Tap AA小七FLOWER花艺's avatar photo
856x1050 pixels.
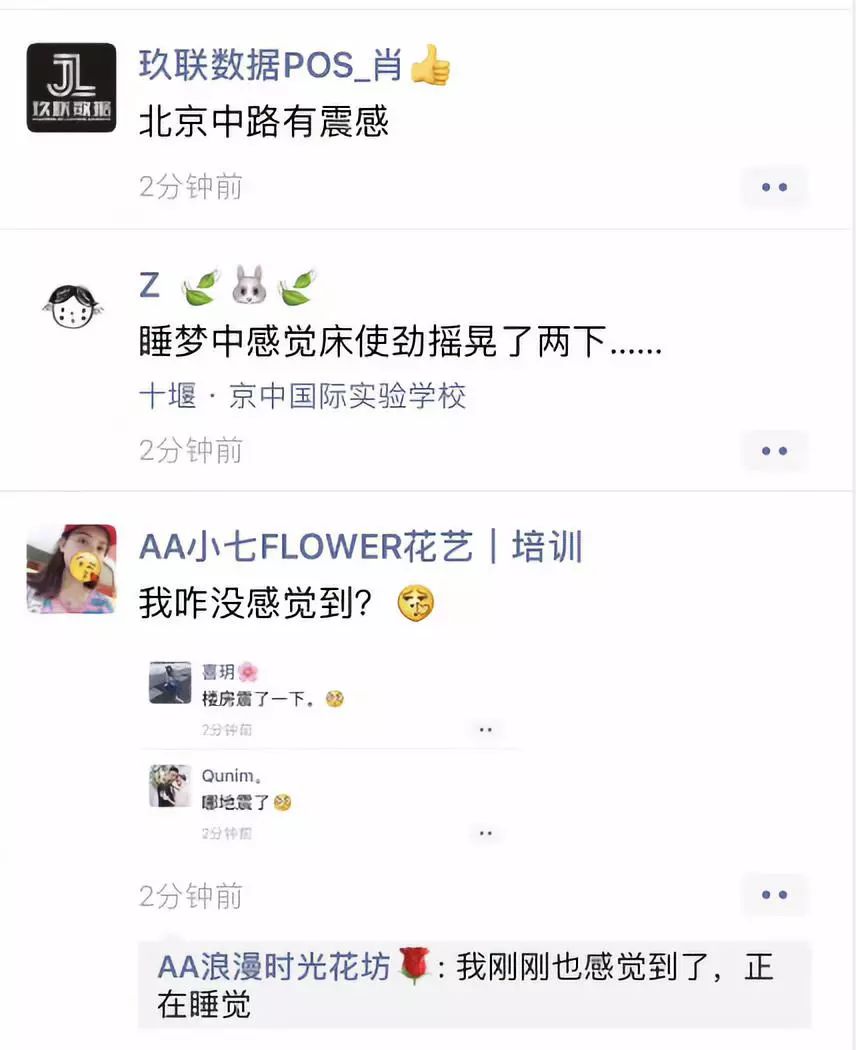(71, 568)
